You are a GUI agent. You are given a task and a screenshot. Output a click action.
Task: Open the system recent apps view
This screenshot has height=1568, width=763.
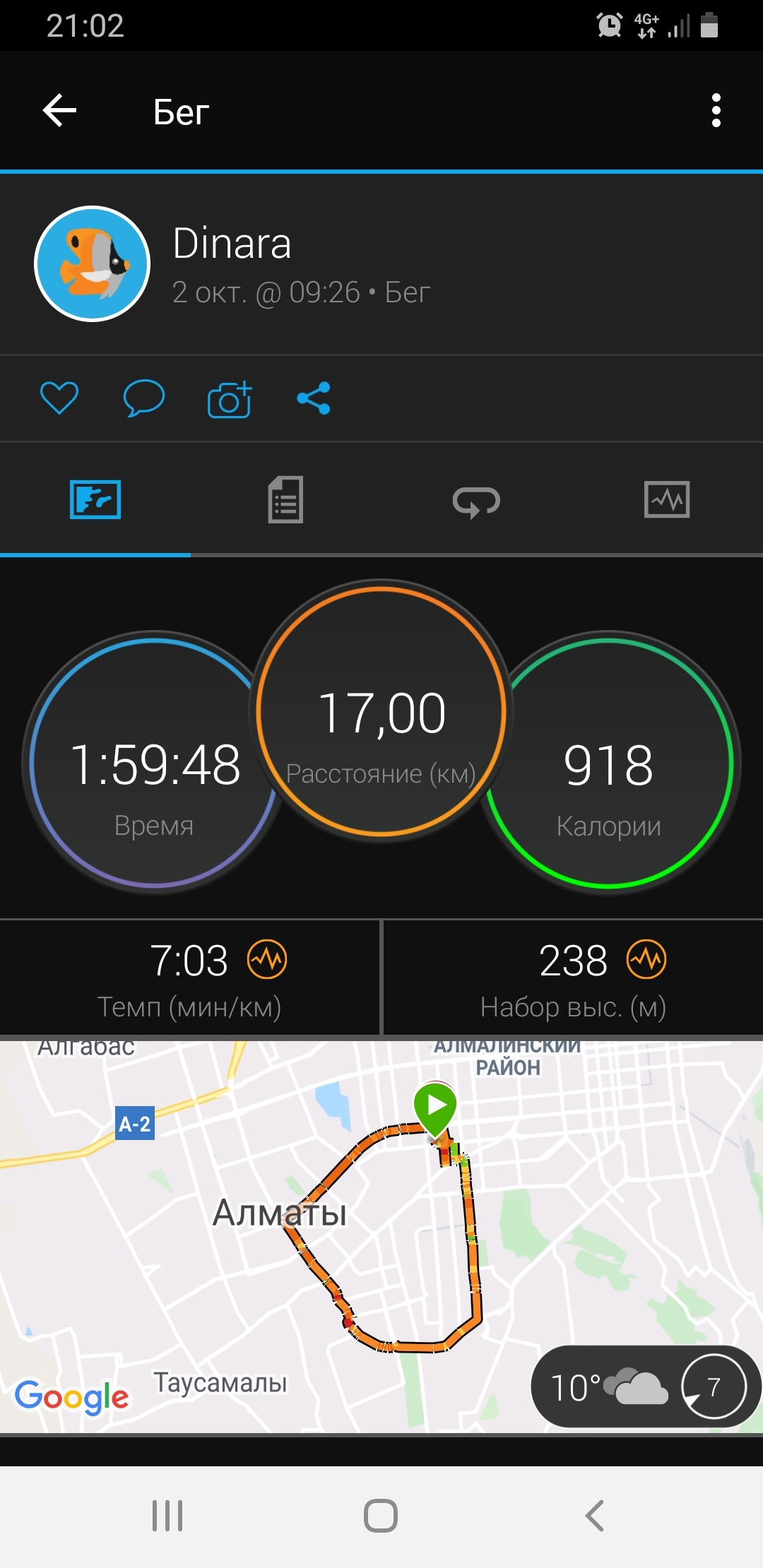[x=167, y=1516]
